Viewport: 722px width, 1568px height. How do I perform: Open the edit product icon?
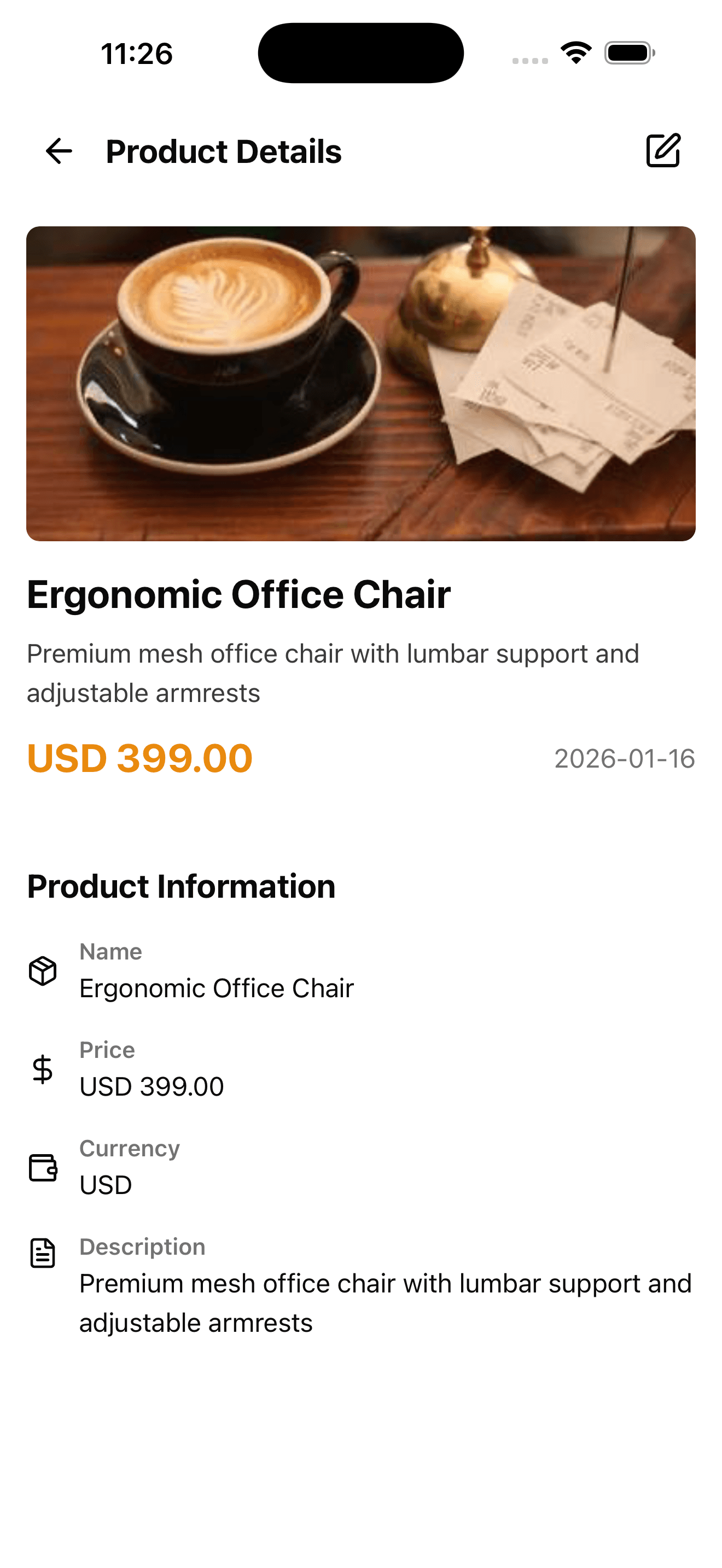(663, 150)
